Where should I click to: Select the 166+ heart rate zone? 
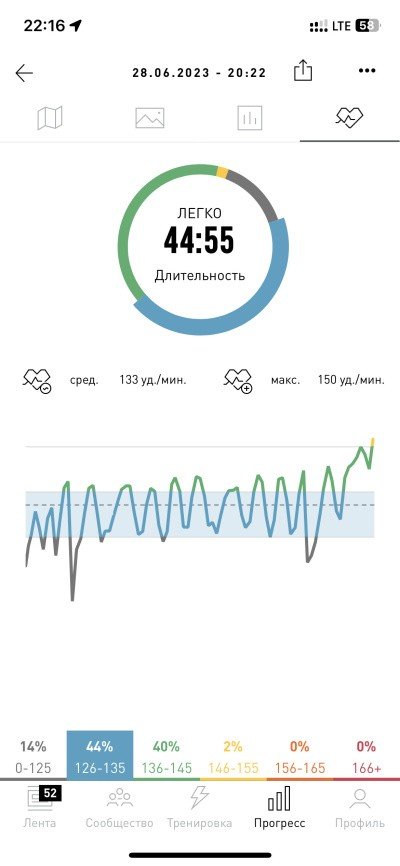(x=366, y=756)
